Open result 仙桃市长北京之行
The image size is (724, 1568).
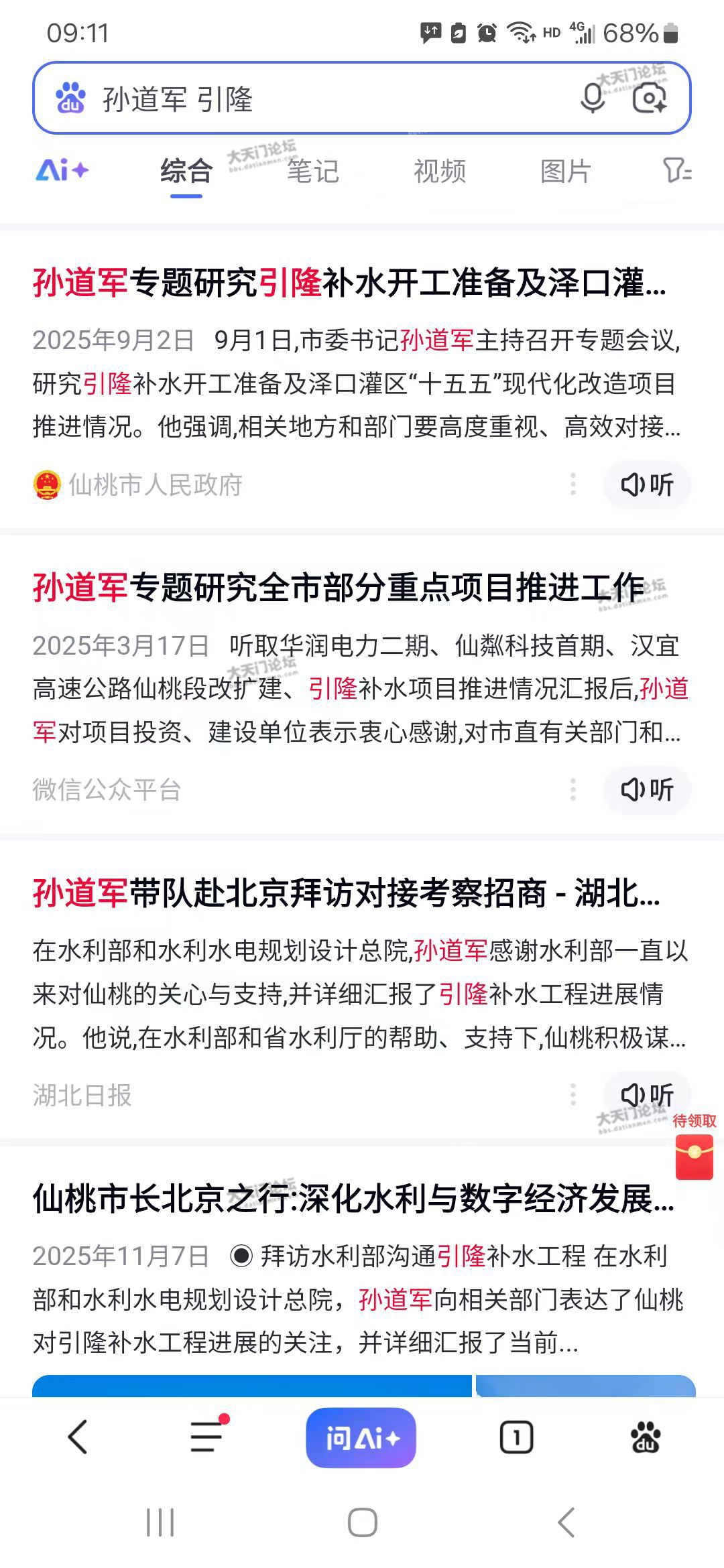tap(353, 1199)
